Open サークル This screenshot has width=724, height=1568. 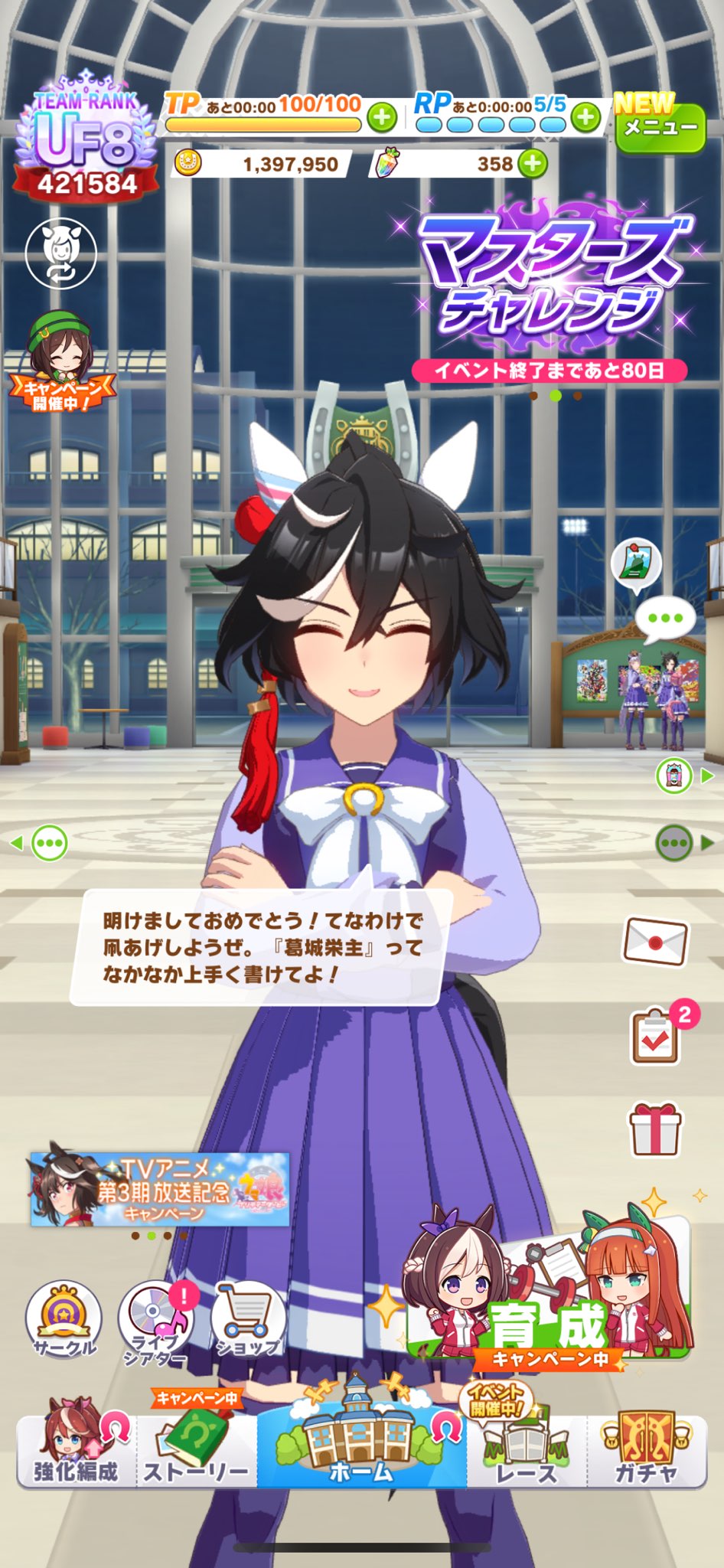(x=64, y=1318)
